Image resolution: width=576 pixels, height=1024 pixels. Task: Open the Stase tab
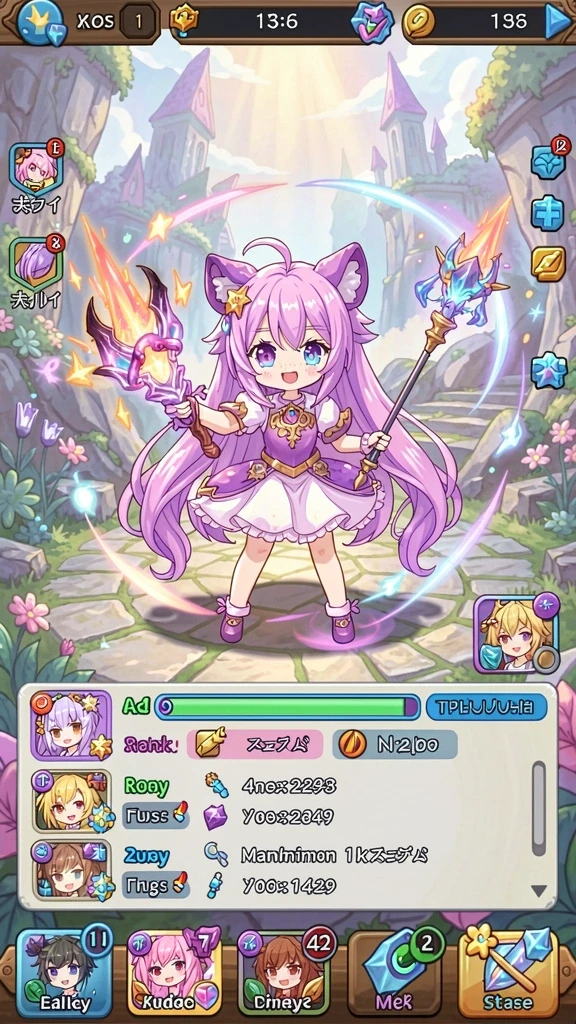coord(508,973)
